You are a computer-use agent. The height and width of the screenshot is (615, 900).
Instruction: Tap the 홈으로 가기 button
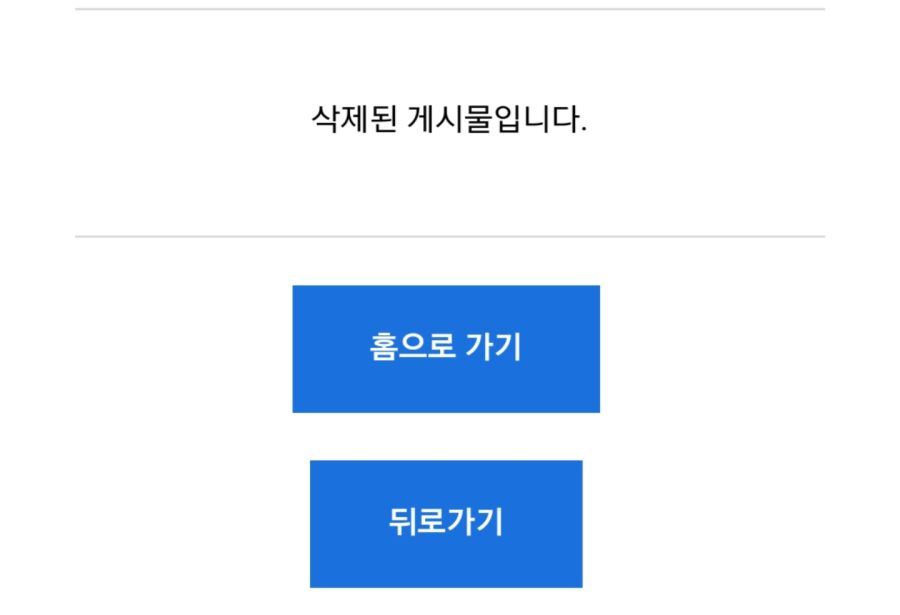point(446,348)
